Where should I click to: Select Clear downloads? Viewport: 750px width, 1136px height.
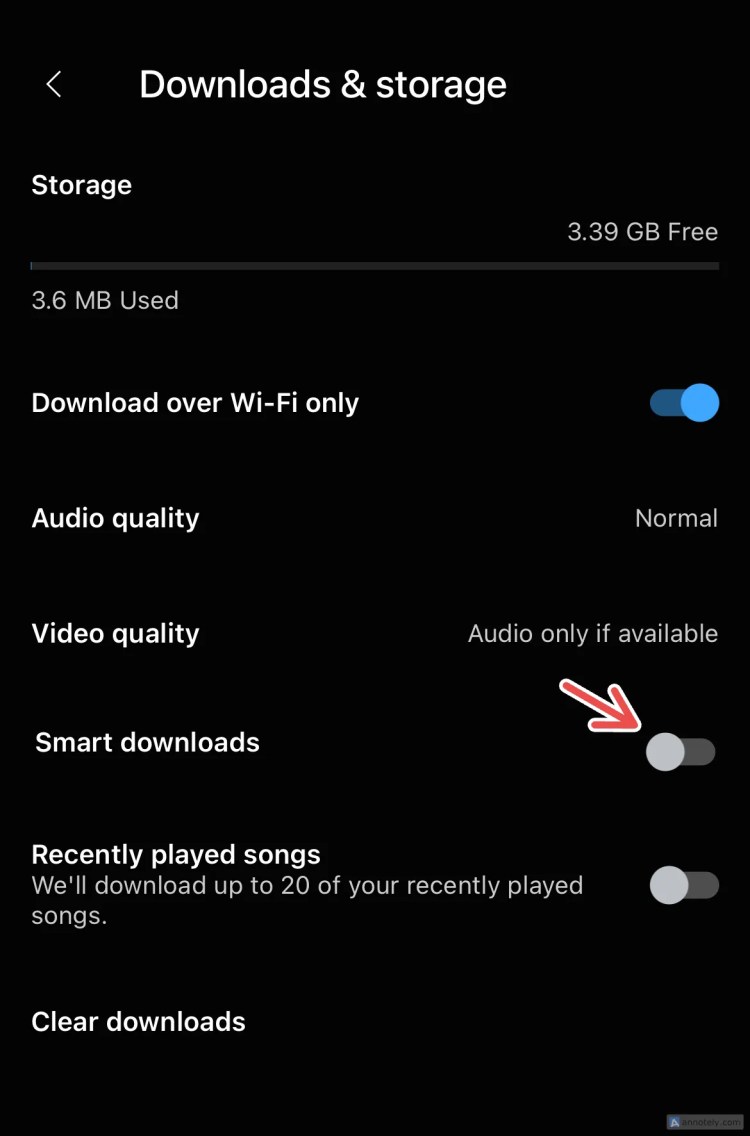(x=138, y=1021)
